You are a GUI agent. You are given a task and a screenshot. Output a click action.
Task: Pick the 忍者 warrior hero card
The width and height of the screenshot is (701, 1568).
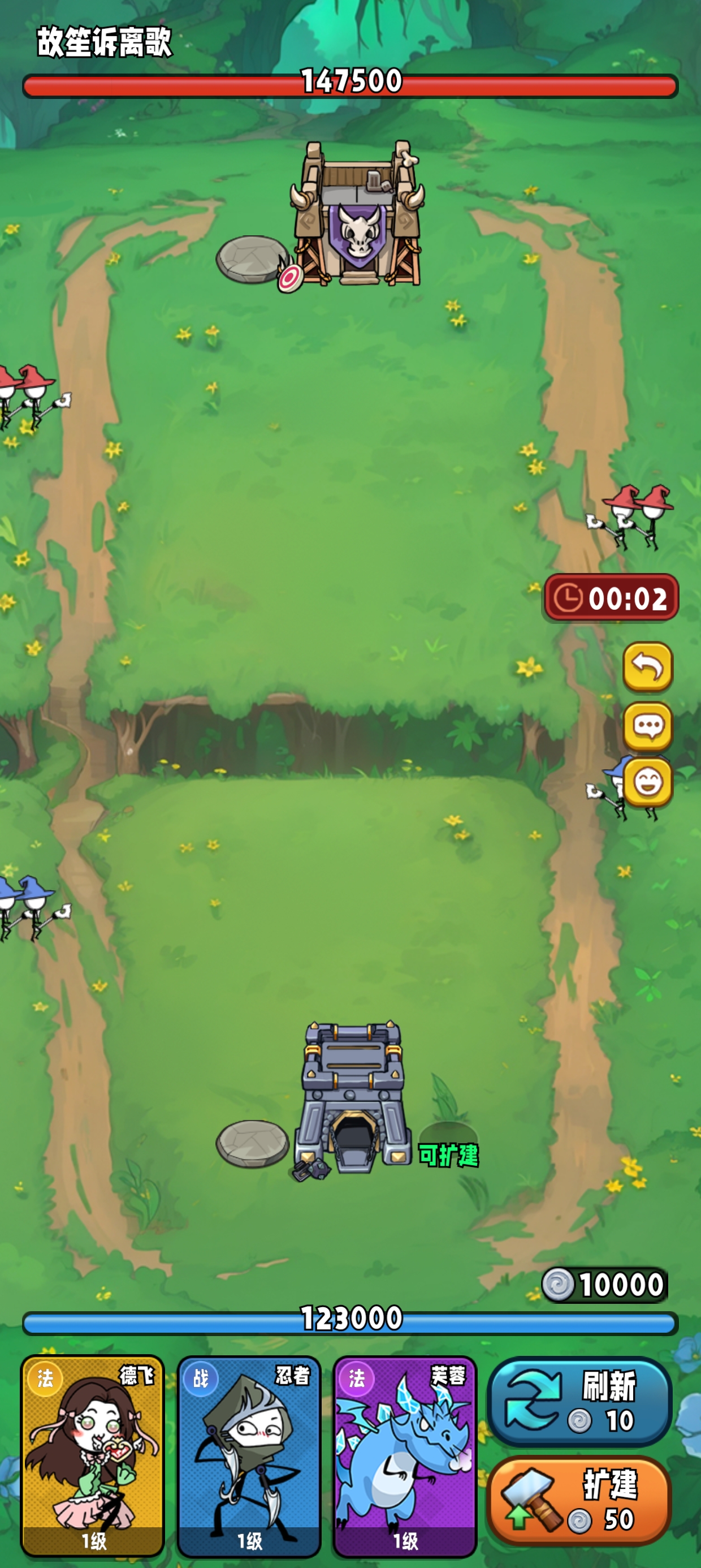click(248, 1455)
